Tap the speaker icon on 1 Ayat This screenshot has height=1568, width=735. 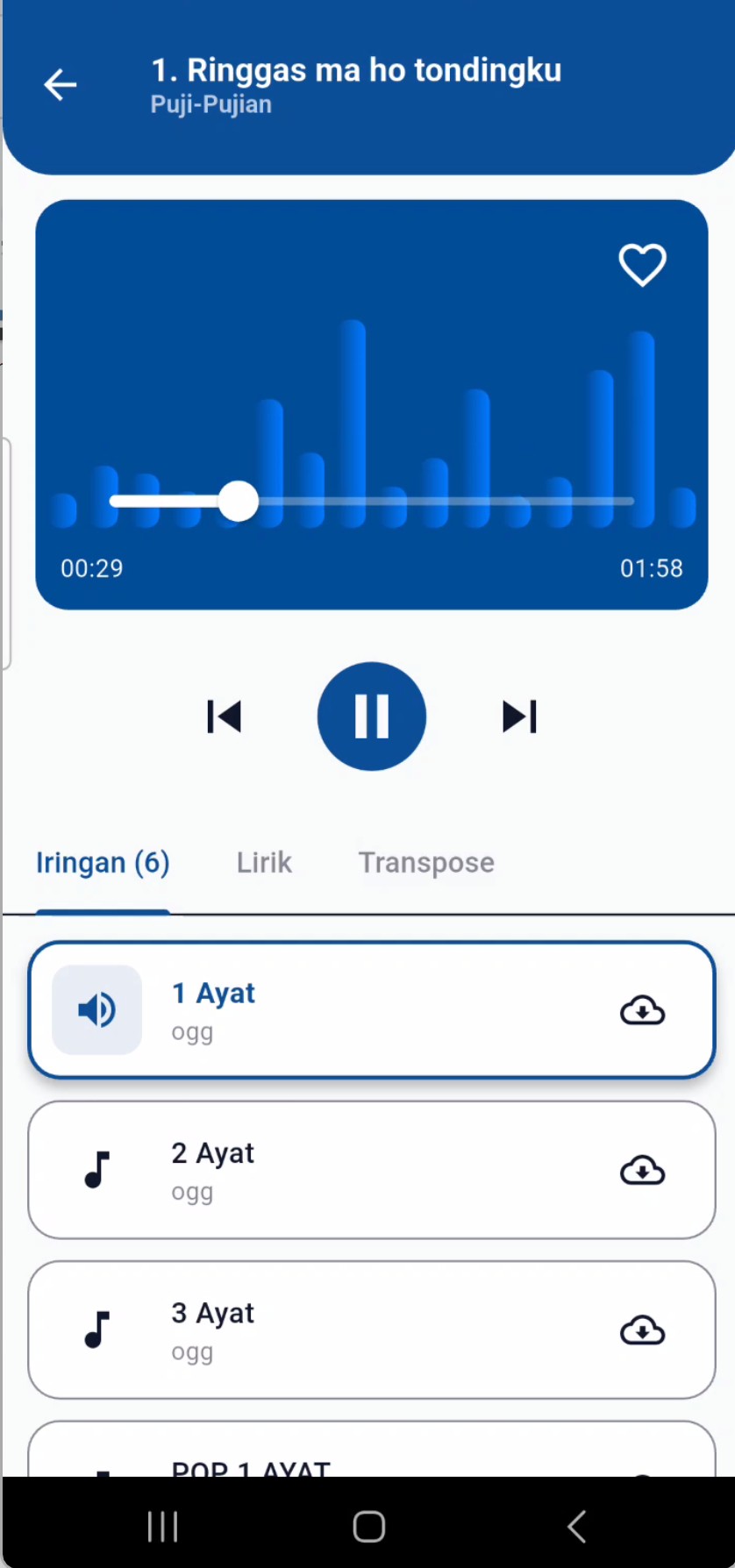click(97, 1009)
